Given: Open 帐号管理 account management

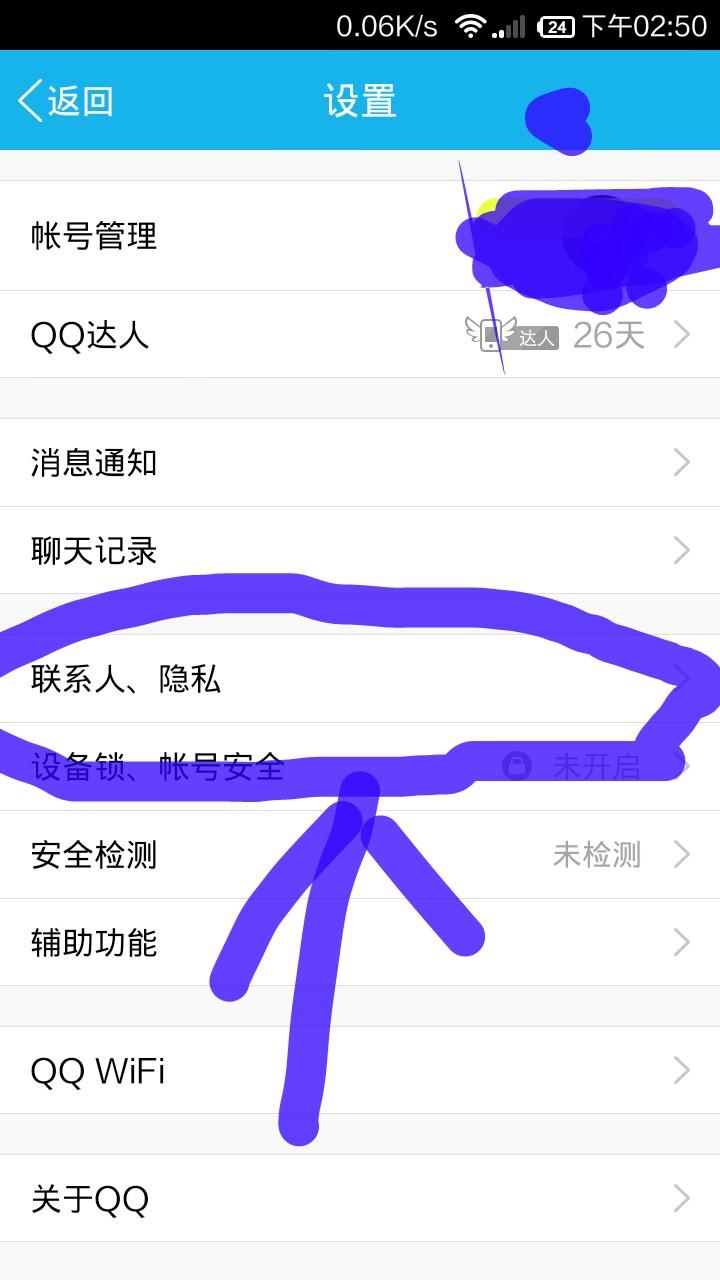Looking at the screenshot, I should (x=360, y=236).
